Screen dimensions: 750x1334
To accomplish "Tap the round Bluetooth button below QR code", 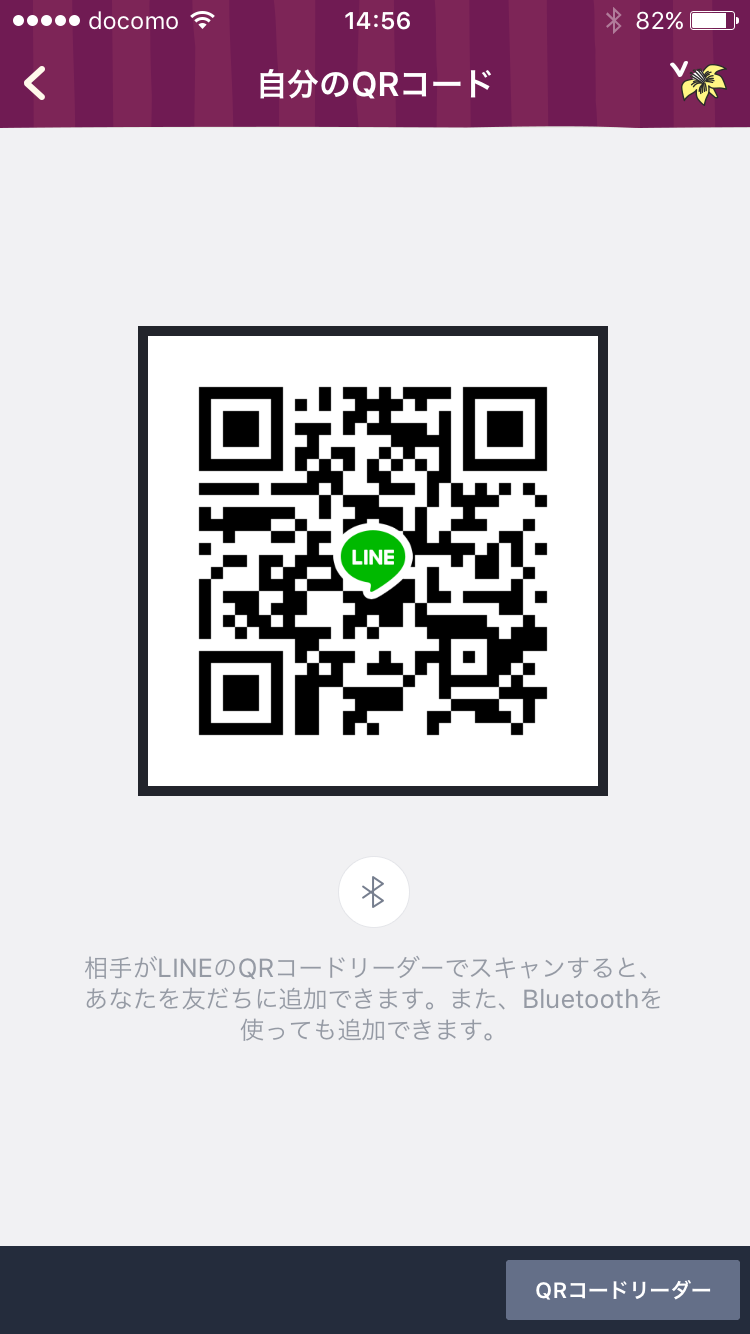I will (x=374, y=892).
